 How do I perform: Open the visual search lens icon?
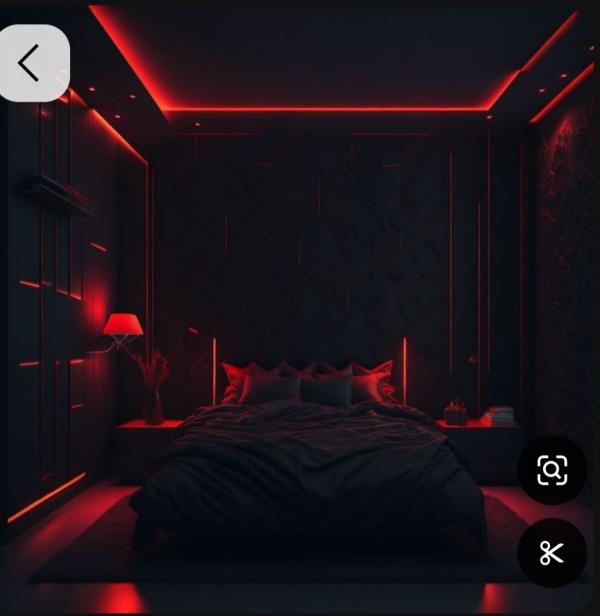(x=552, y=470)
